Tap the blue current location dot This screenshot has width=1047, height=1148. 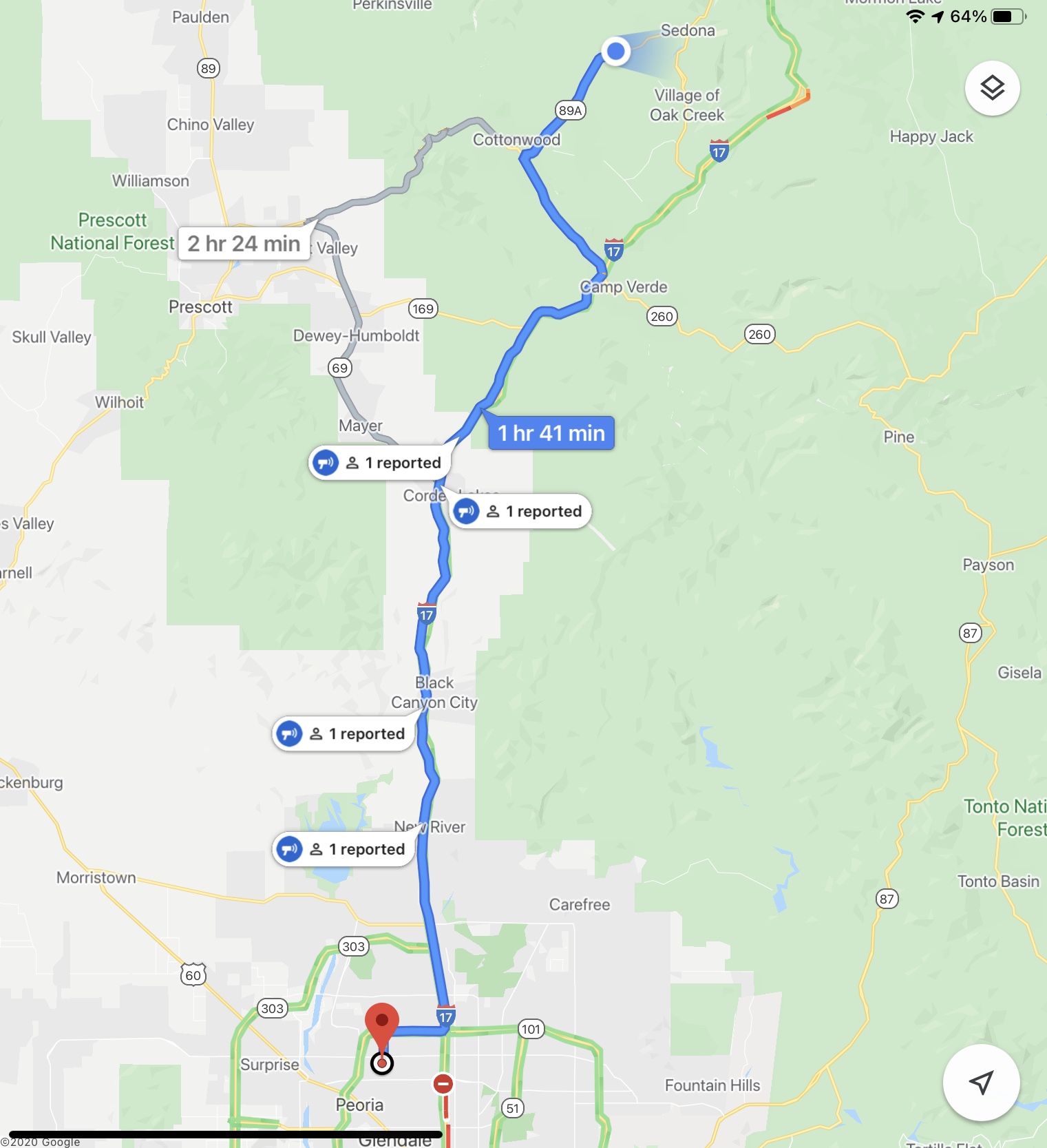click(x=616, y=51)
